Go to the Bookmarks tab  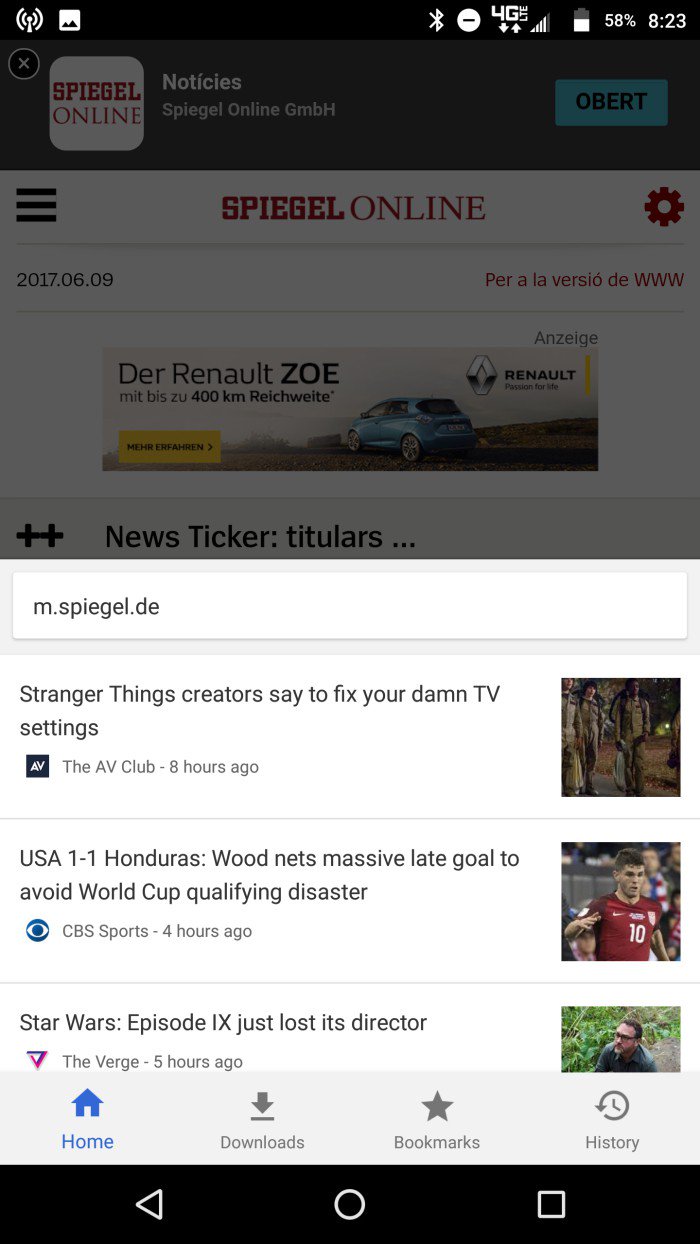point(437,1120)
